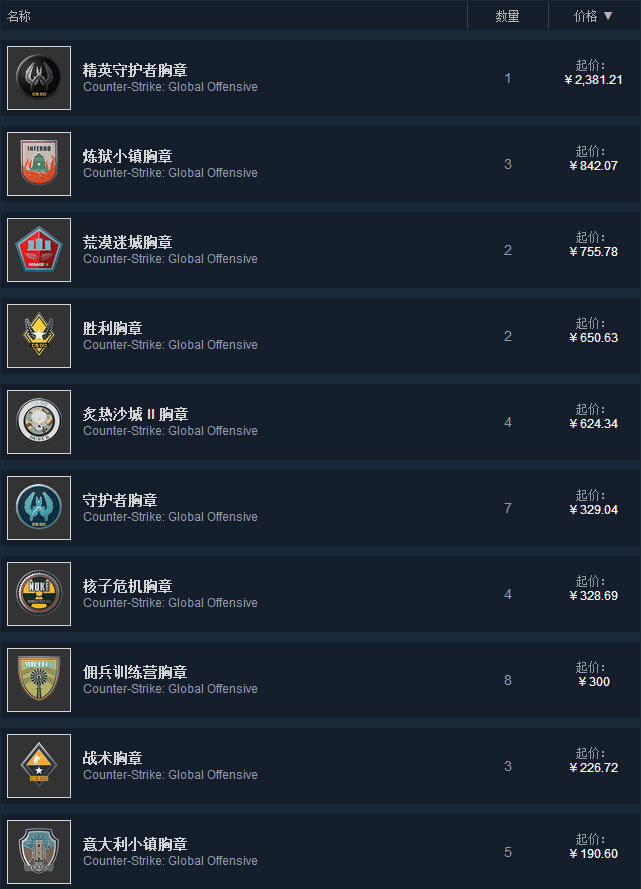This screenshot has height=889, width=641.
Task: Sort listings by 价格 column header
Action: click(593, 16)
